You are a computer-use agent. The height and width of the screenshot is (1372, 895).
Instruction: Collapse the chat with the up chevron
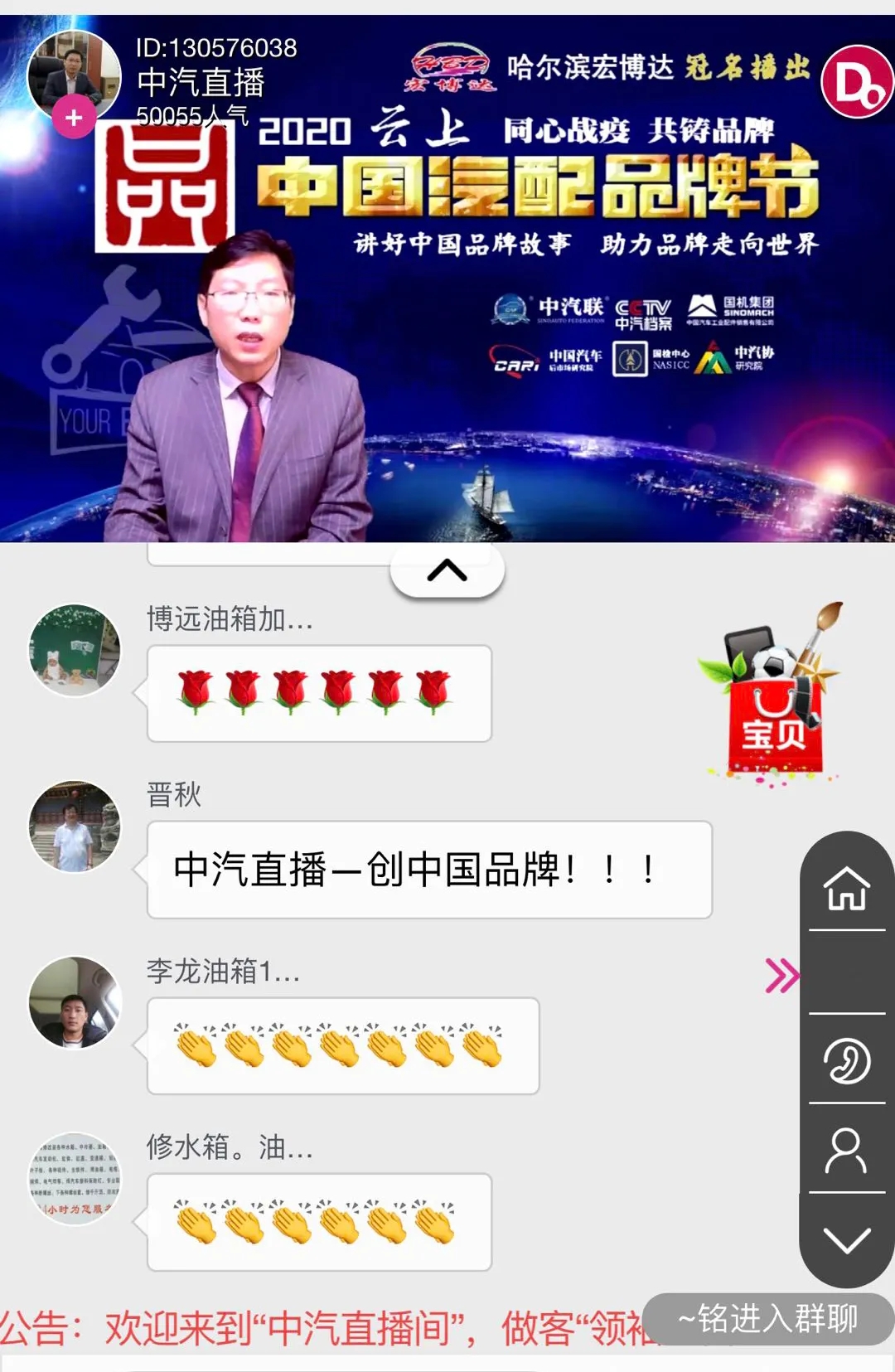[447, 570]
